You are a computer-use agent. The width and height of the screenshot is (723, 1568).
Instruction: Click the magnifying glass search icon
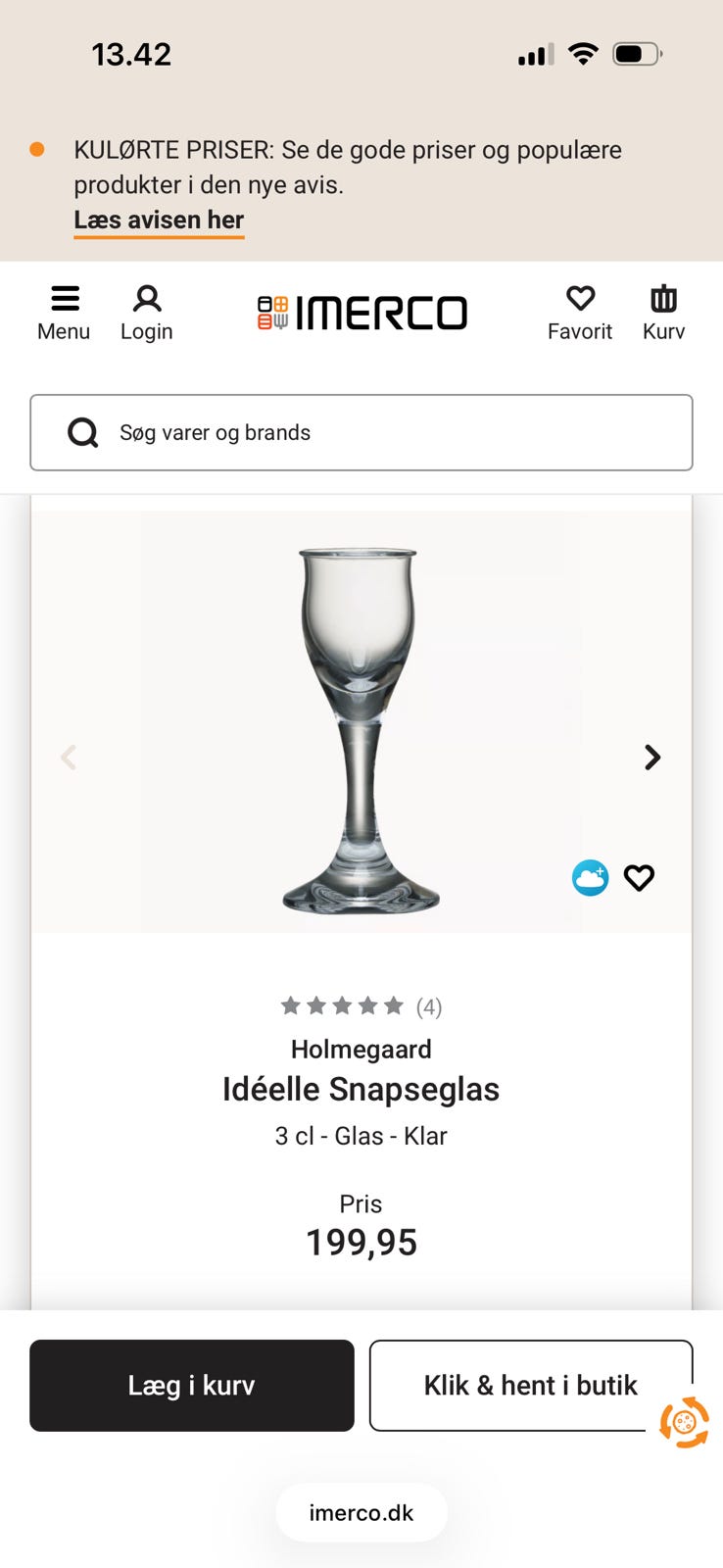coord(82,432)
